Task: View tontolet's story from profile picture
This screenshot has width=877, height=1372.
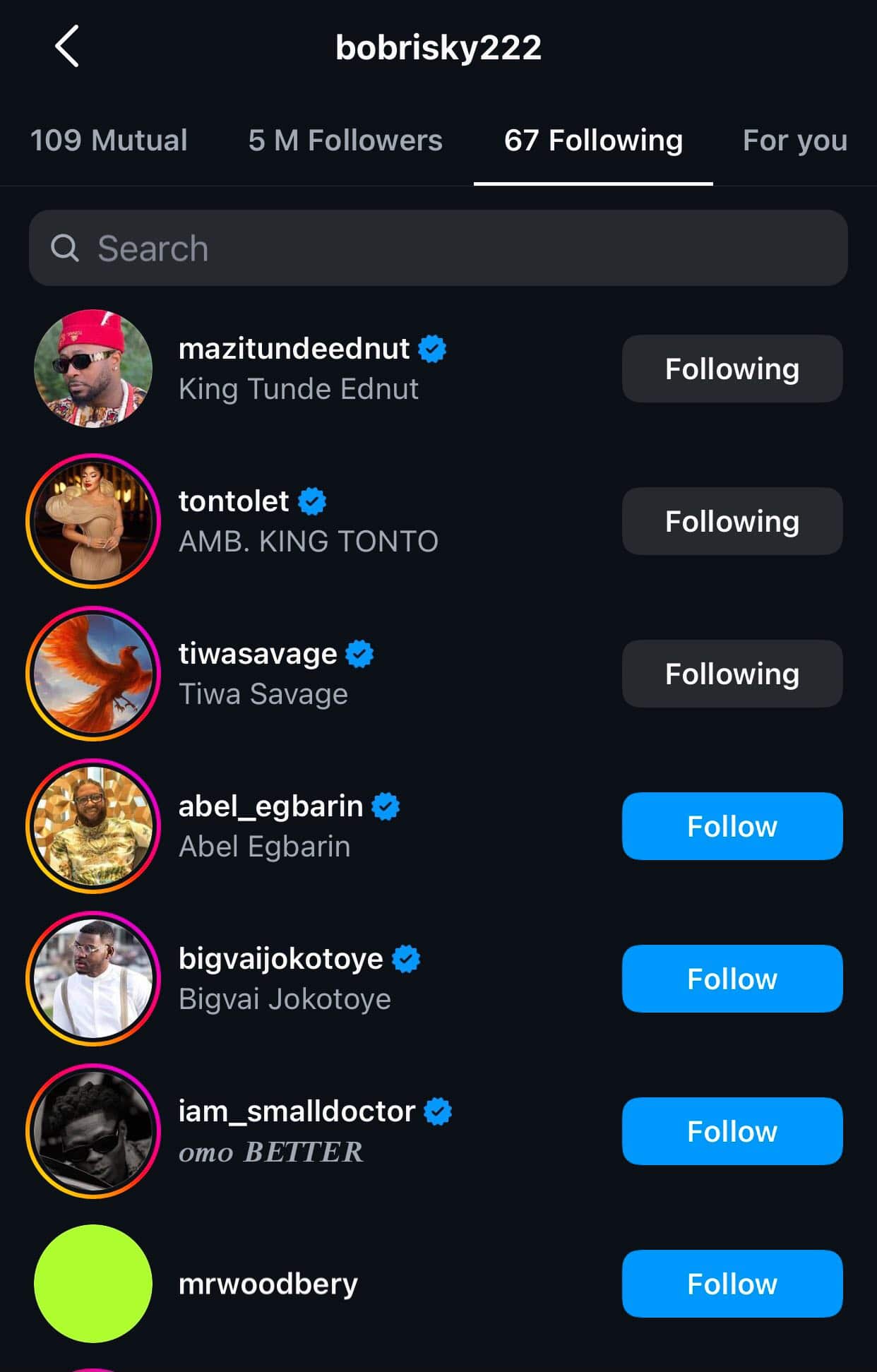Action: (93, 521)
